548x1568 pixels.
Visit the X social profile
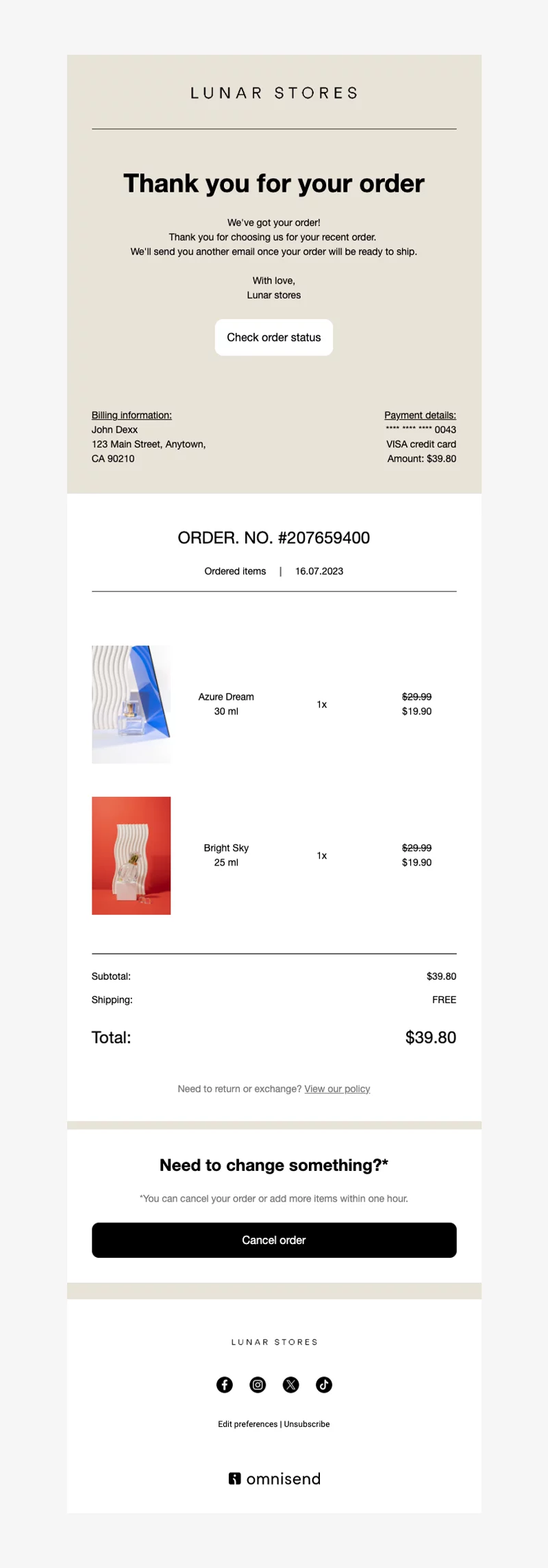tap(290, 1384)
